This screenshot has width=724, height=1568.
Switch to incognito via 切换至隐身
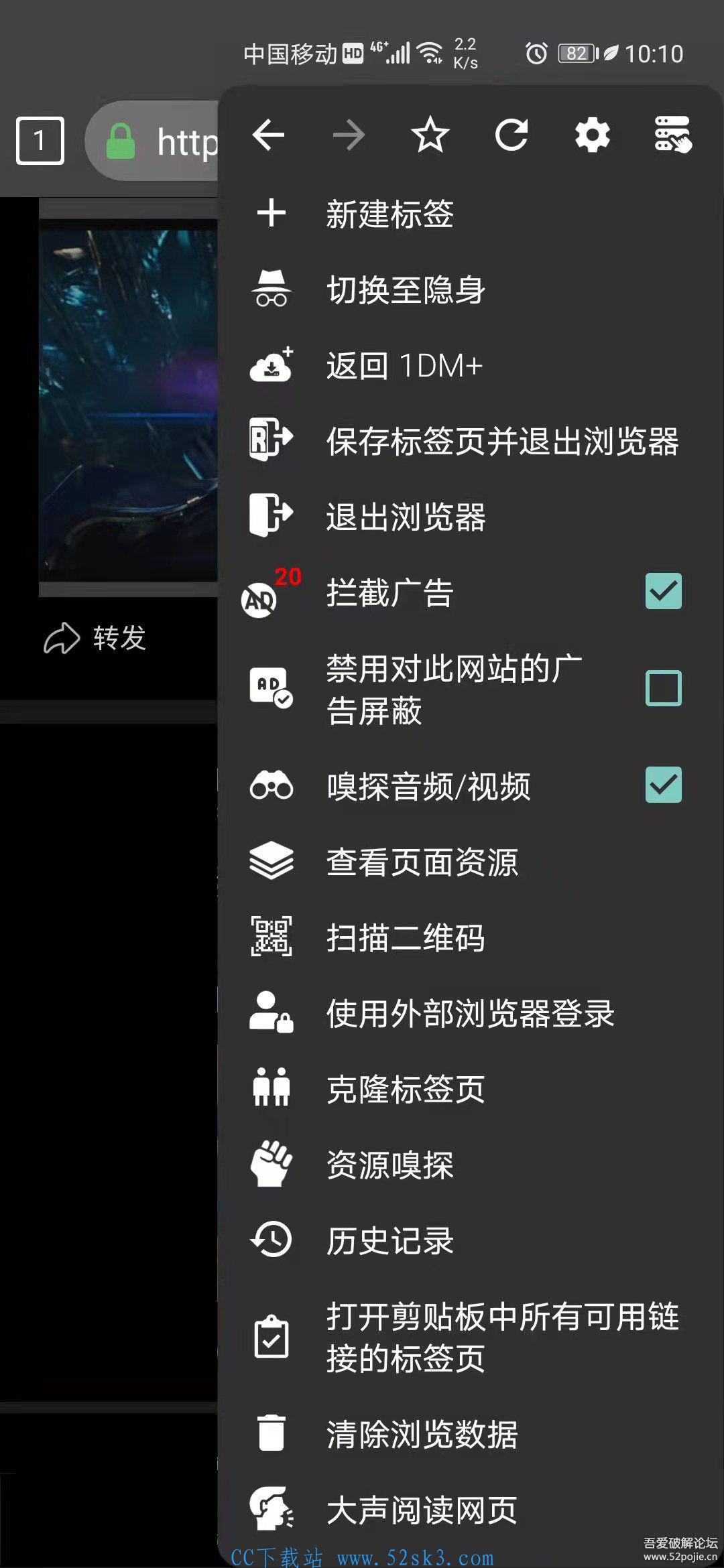[469, 289]
